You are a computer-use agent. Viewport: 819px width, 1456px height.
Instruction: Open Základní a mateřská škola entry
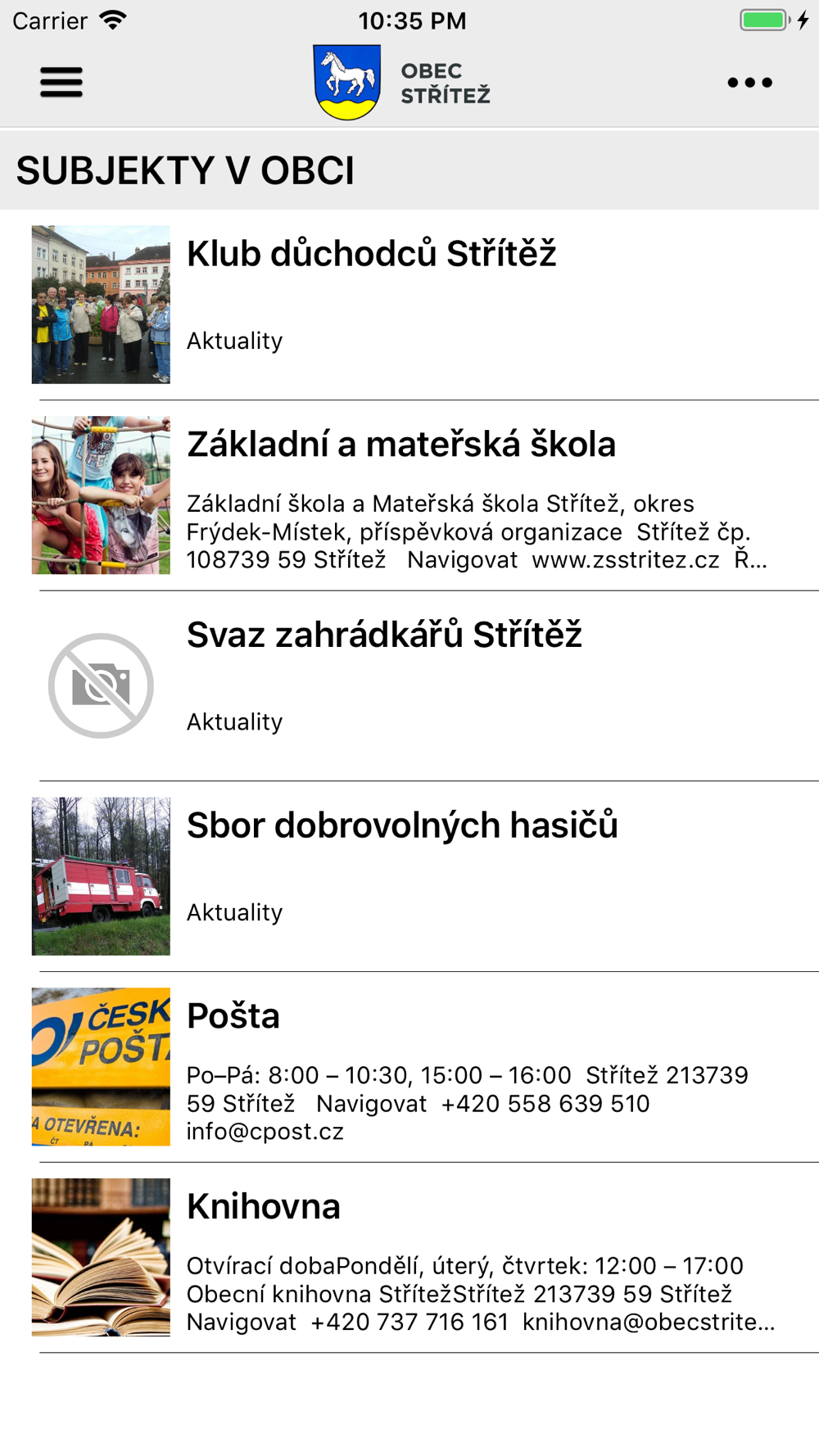pyautogui.click(x=409, y=495)
